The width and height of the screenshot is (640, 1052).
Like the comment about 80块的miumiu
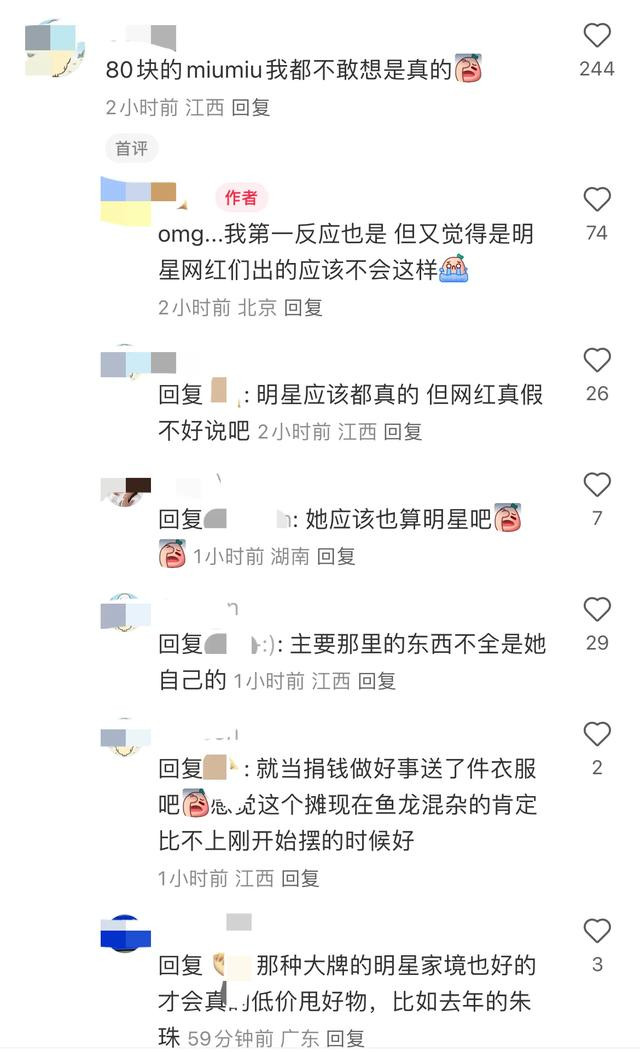click(596, 36)
